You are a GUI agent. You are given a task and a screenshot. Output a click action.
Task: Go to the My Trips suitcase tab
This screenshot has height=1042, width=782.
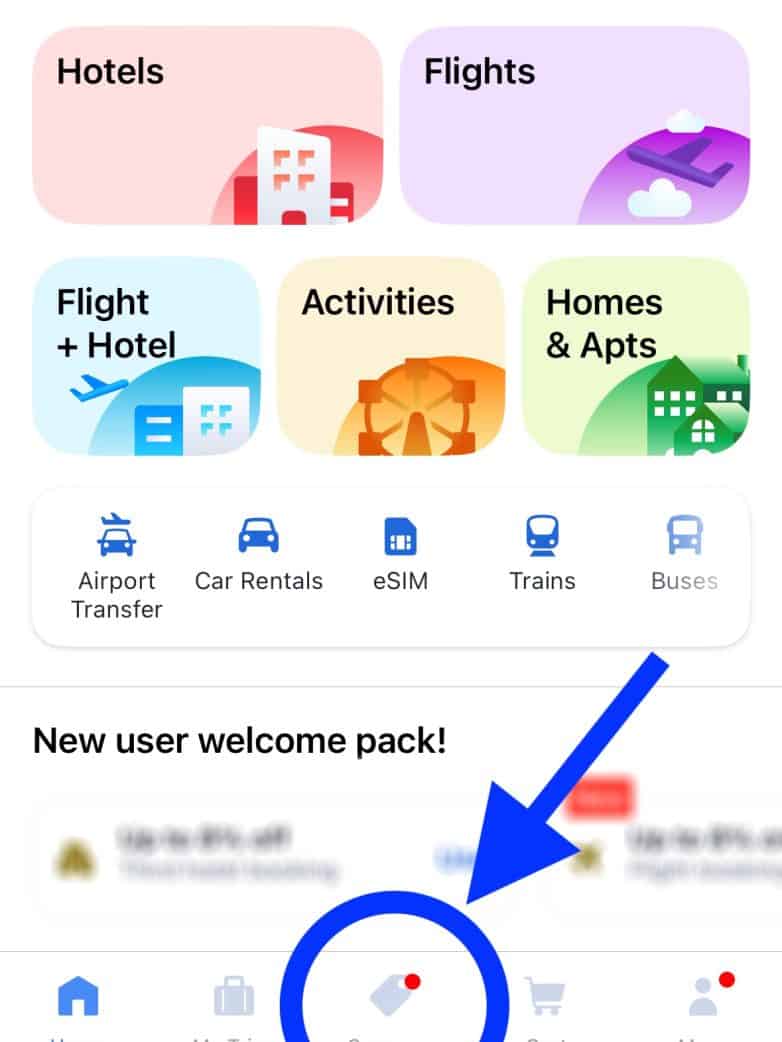point(234,1000)
